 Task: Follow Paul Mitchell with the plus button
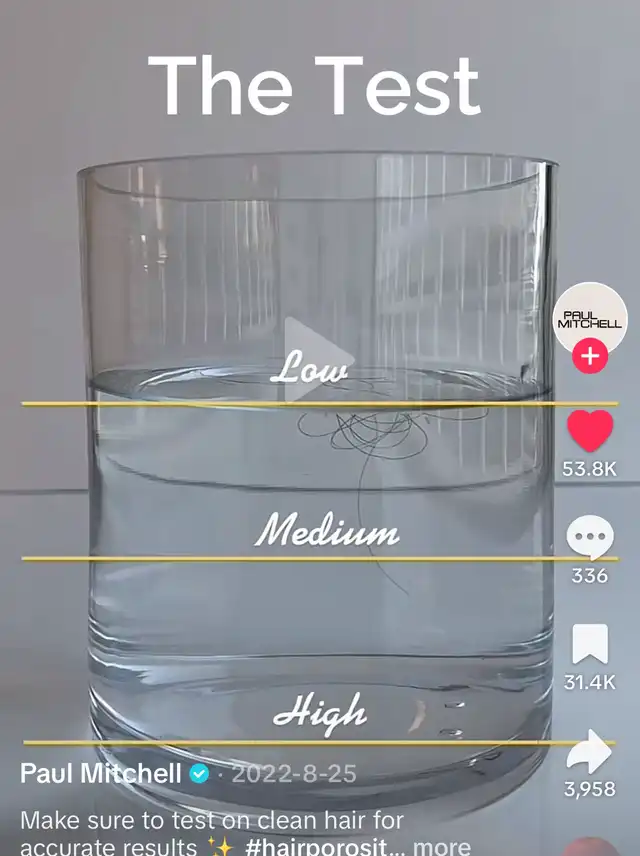coord(591,356)
